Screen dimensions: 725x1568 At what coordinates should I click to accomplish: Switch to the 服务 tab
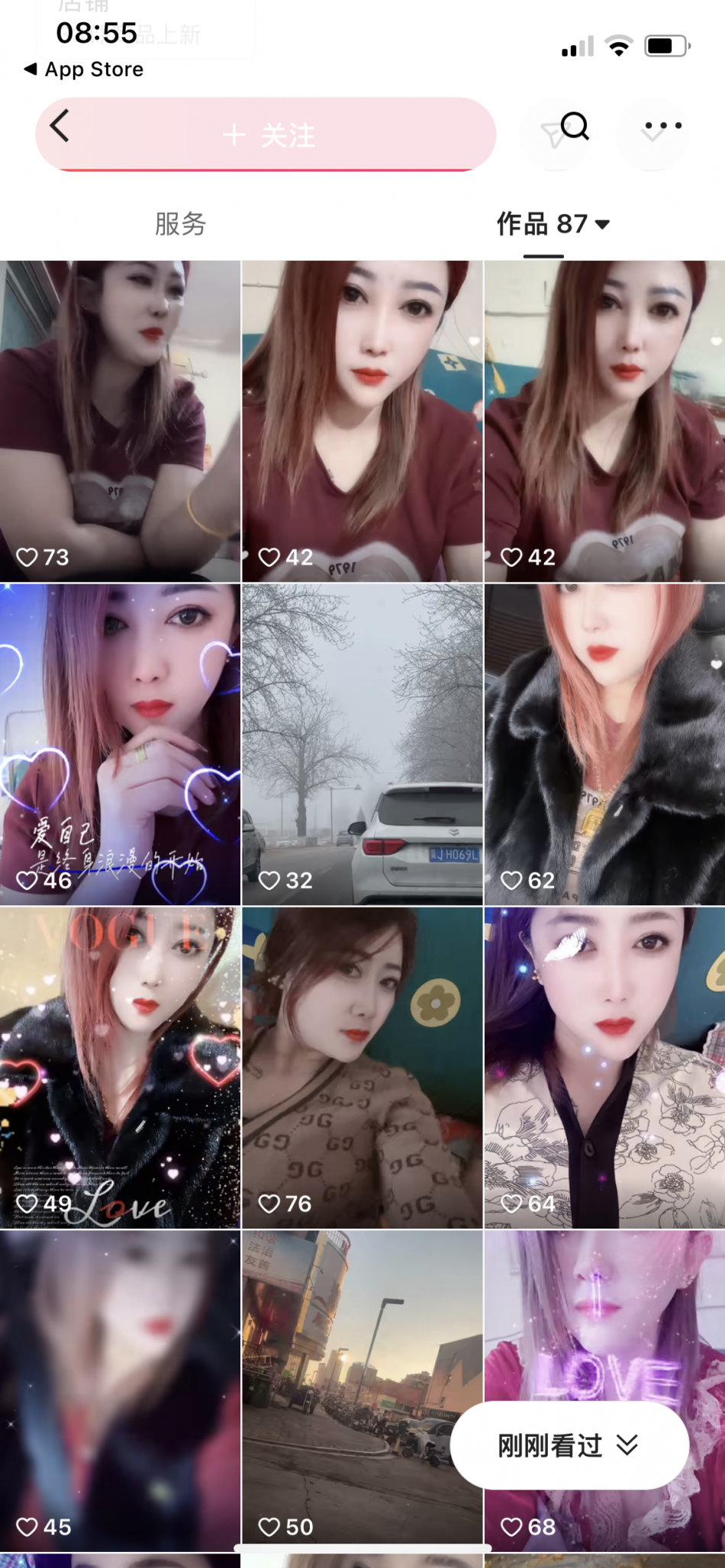[180, 224]
